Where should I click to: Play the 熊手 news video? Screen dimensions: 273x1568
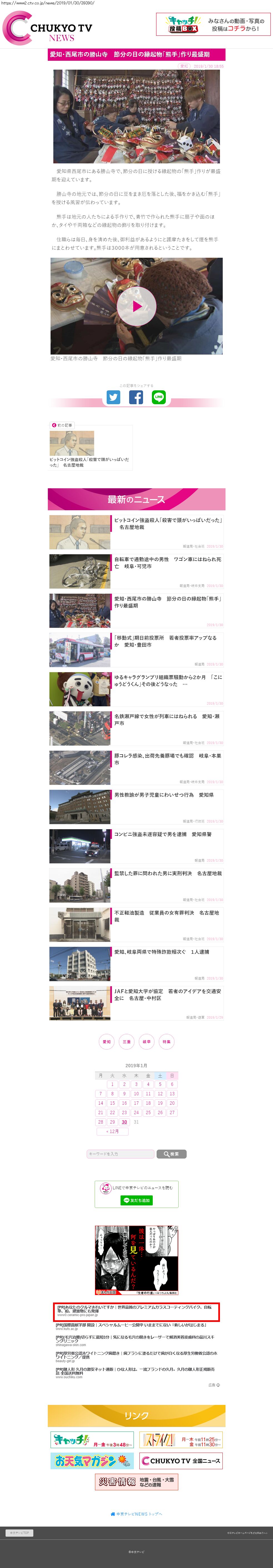pos(137,306)
